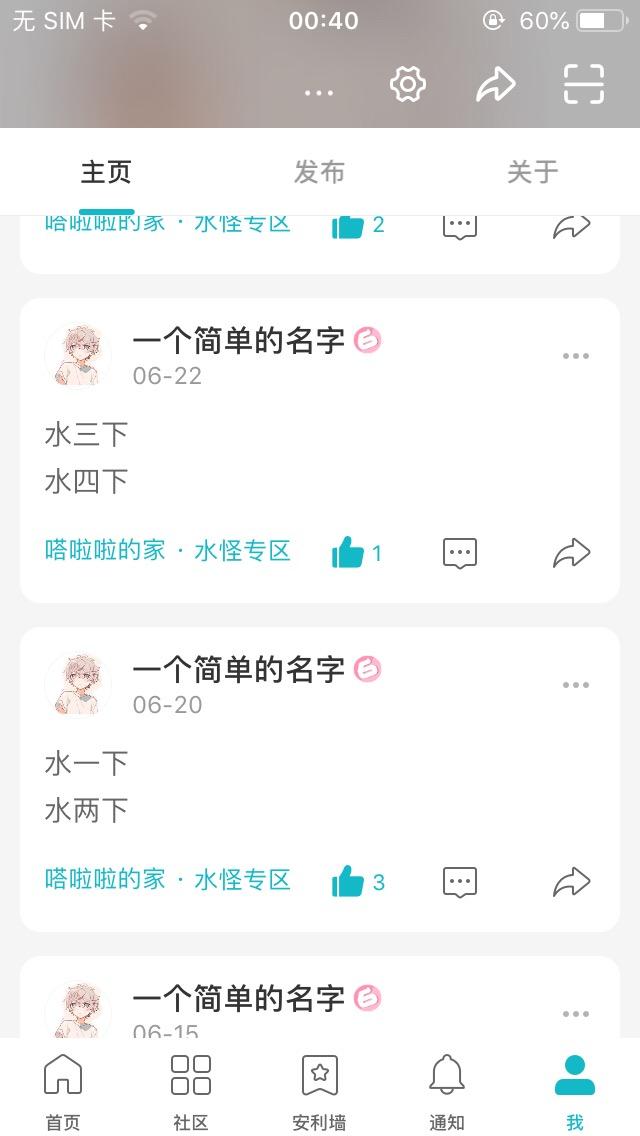
Task: Share this profile via arrow icon
Action: coord(495,85)
